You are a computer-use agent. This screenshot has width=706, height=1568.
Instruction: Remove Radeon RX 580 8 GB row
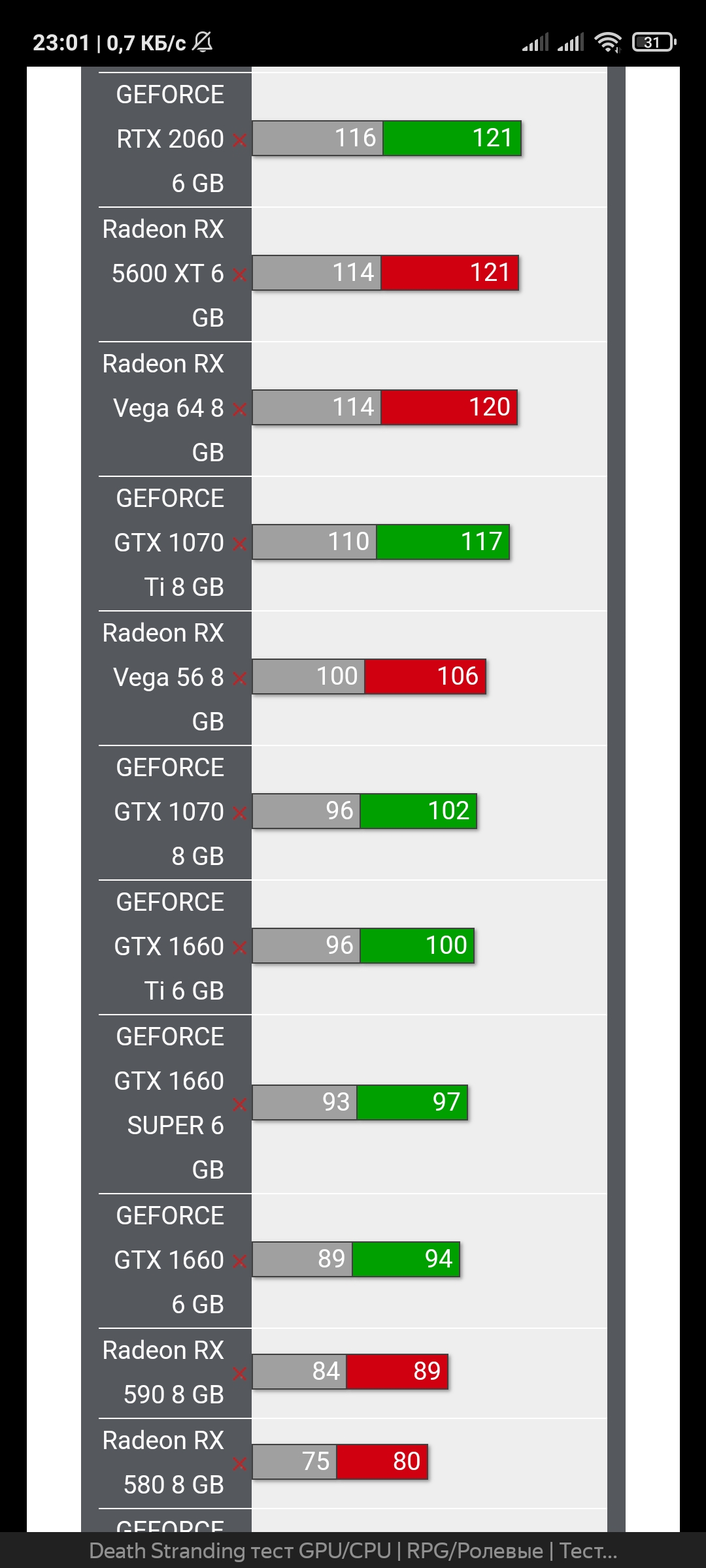[239, 1463]
